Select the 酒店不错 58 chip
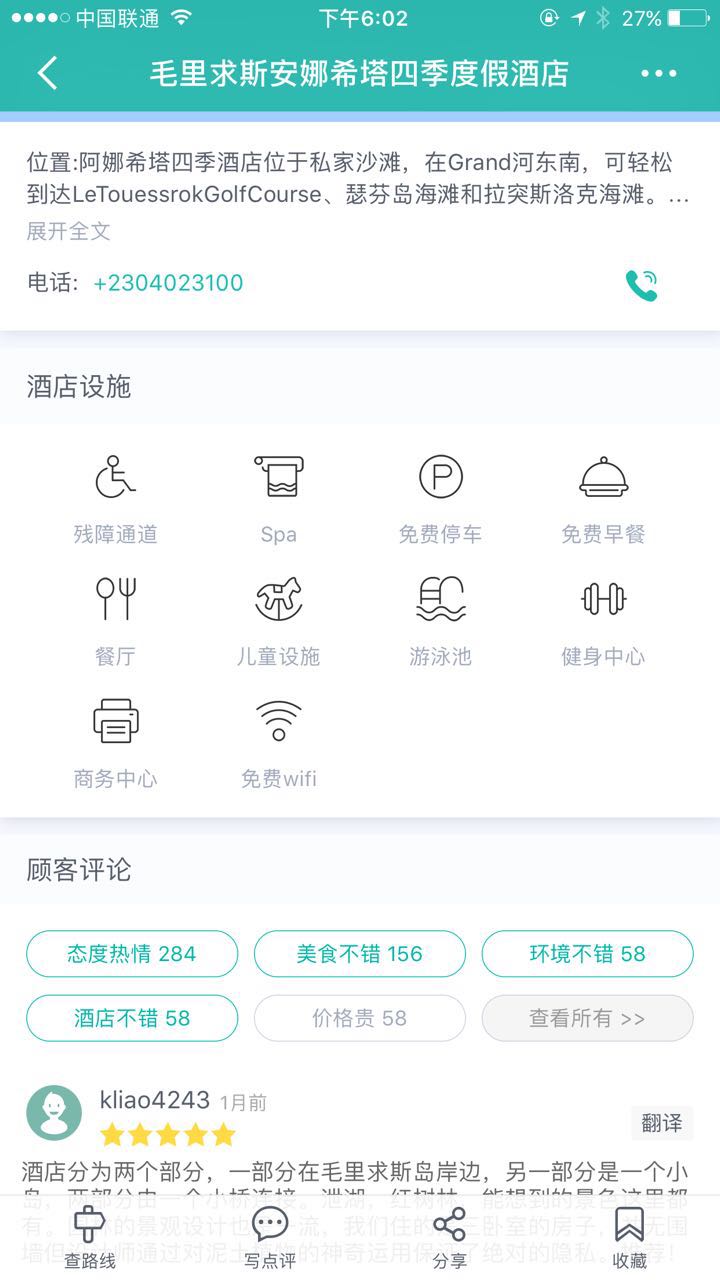 pyautogui.click(x=132, y=1018)
